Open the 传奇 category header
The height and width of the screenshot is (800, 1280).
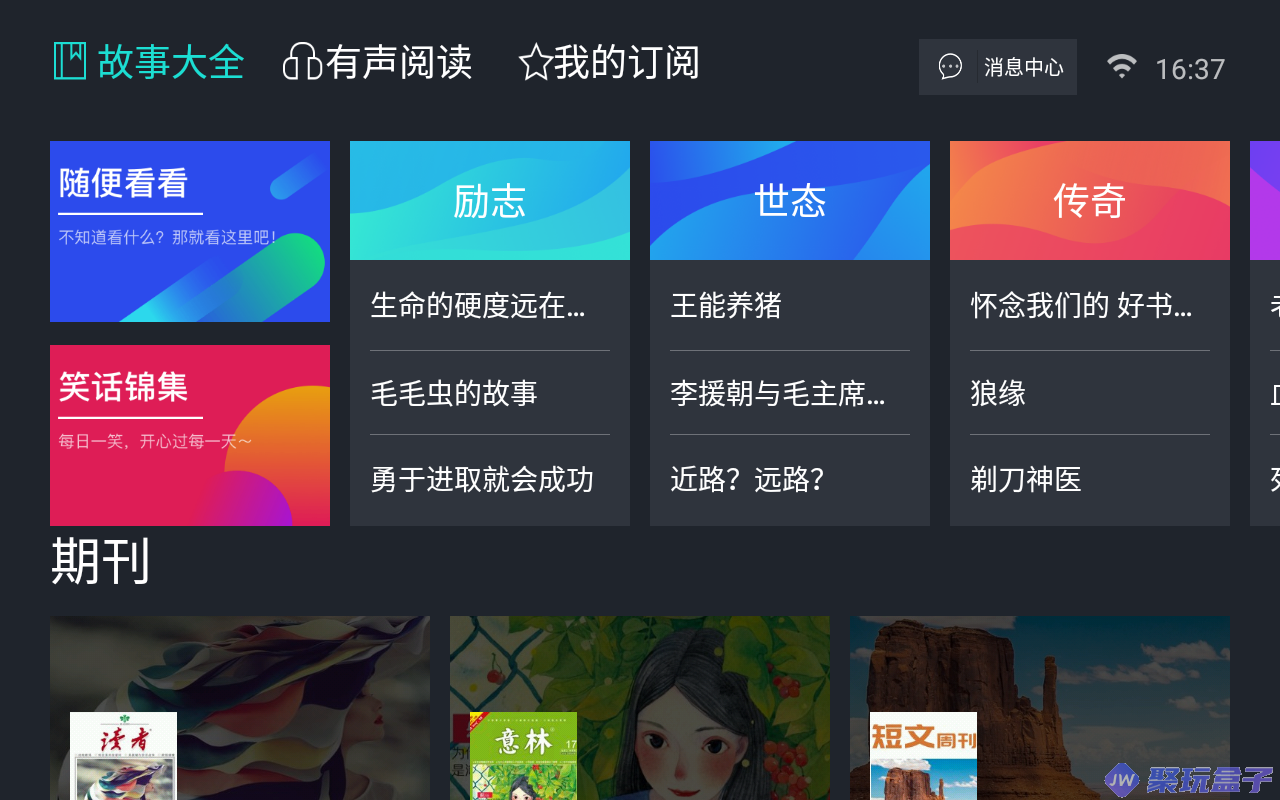pyautogui.click(x=1090, y=200)
